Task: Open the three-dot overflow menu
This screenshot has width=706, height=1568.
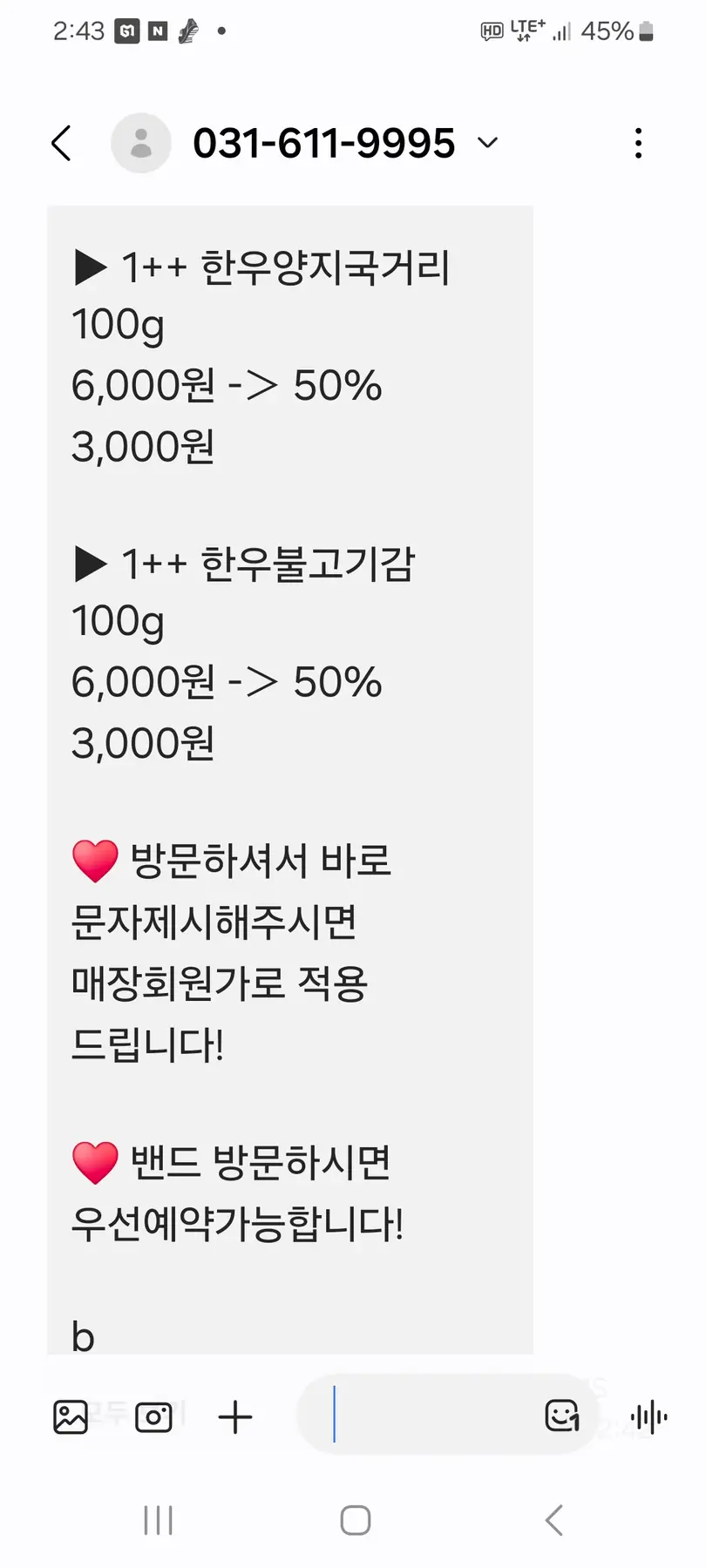Action: click(639, 144)
